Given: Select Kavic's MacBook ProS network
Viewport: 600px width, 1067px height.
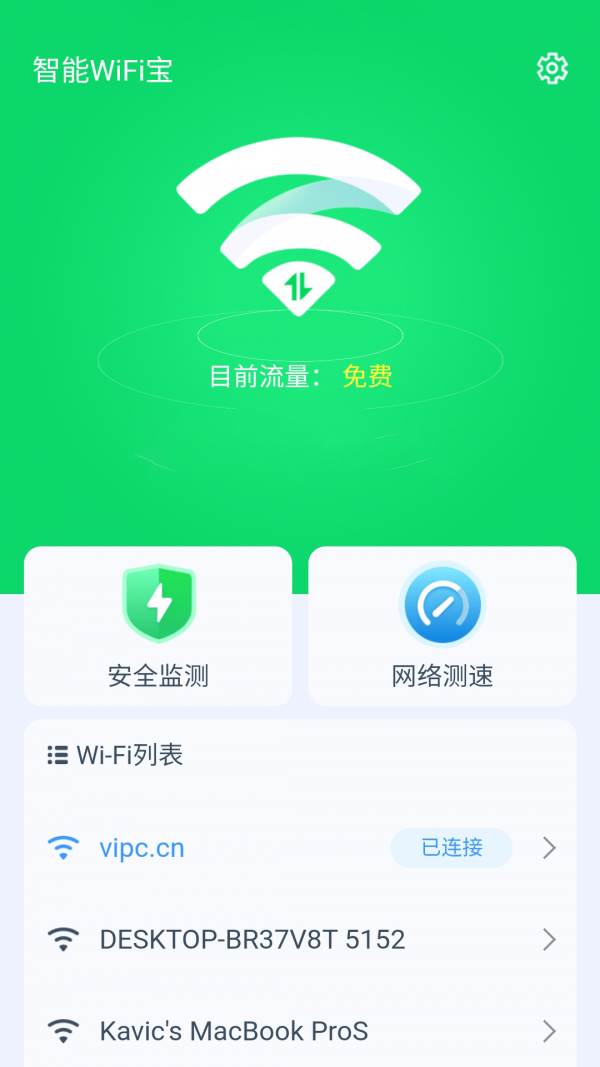Looking at the screenshot, I should (x=300, y=1030).
